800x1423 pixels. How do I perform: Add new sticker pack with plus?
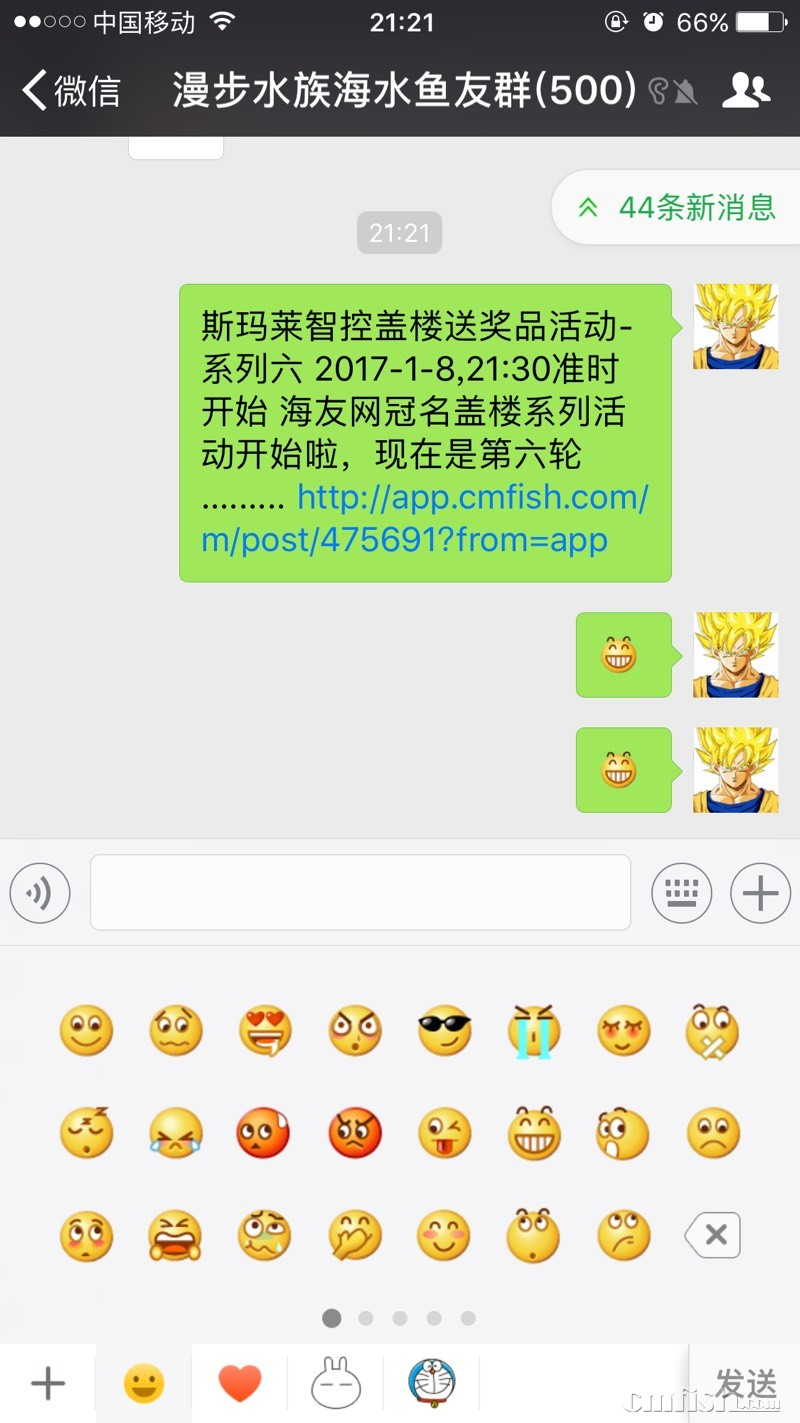click(47, 1384)
